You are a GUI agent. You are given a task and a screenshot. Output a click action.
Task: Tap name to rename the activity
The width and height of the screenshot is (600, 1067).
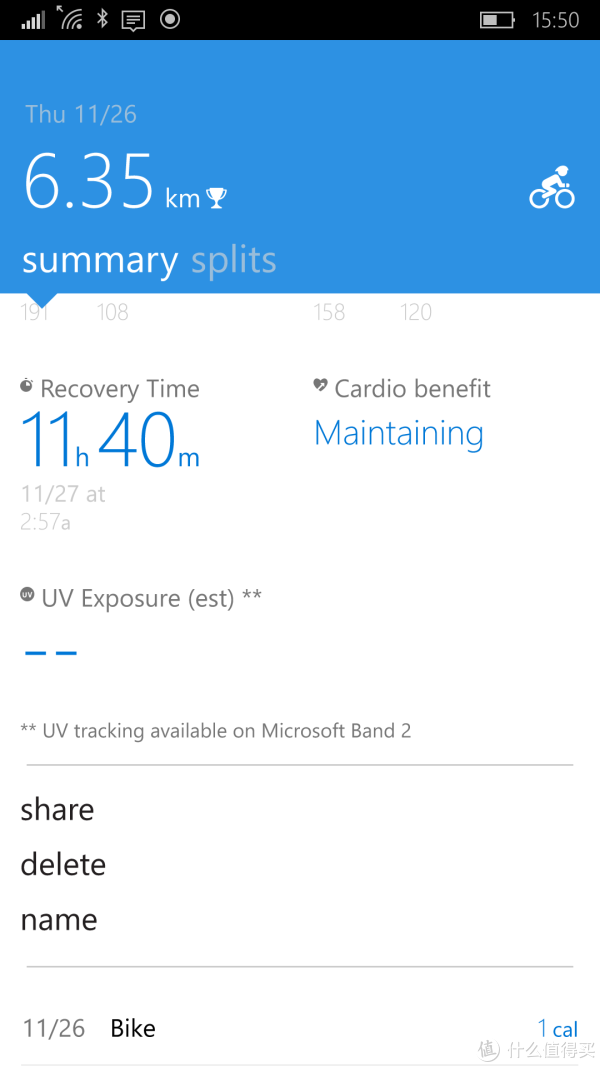(x=59, y=919)
